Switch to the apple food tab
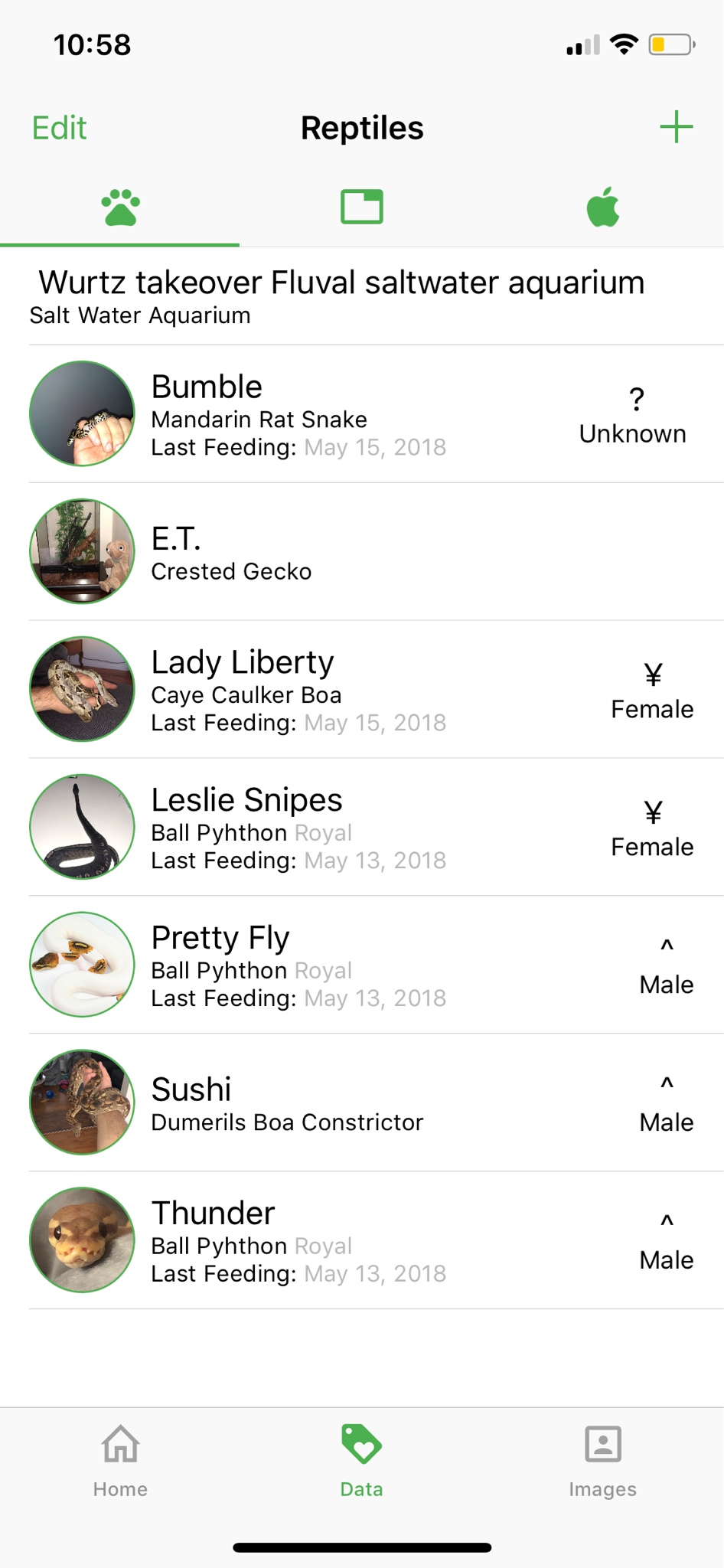This screenshot has height=1568, width=724. coord(603,207)
